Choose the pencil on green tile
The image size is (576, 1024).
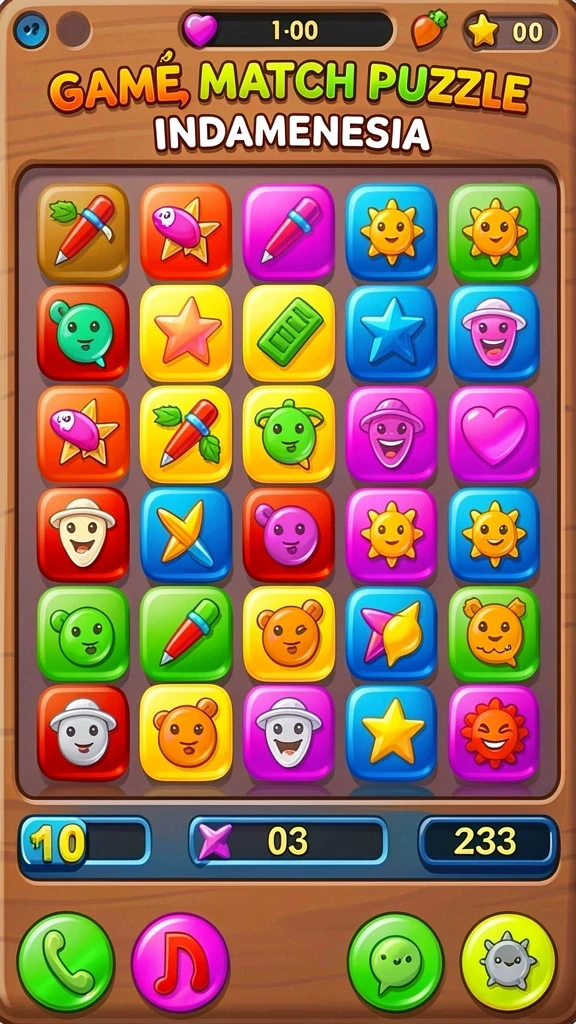tap(185, 633)
